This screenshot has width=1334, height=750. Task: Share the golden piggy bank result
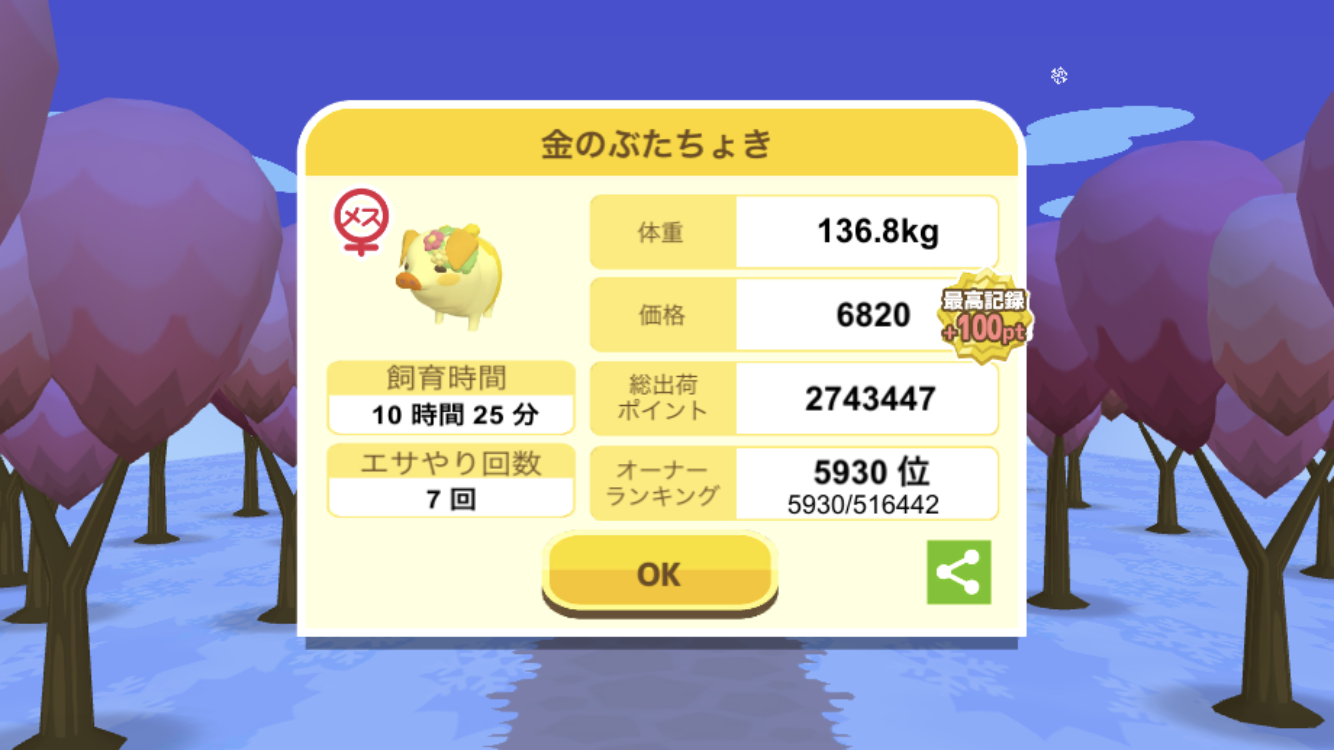958,572
